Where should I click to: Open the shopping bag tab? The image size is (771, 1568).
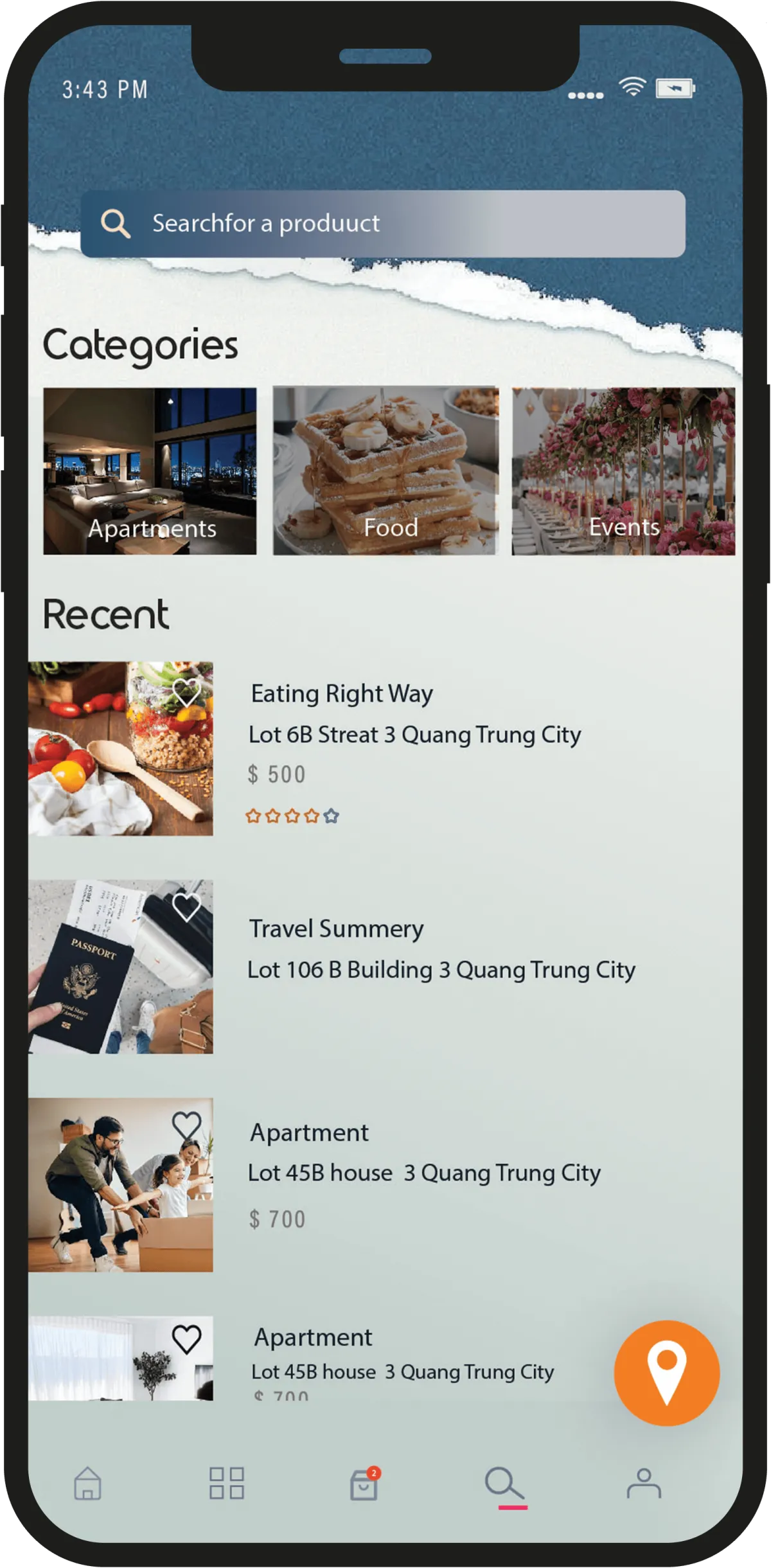click(x=364, y=1483)
